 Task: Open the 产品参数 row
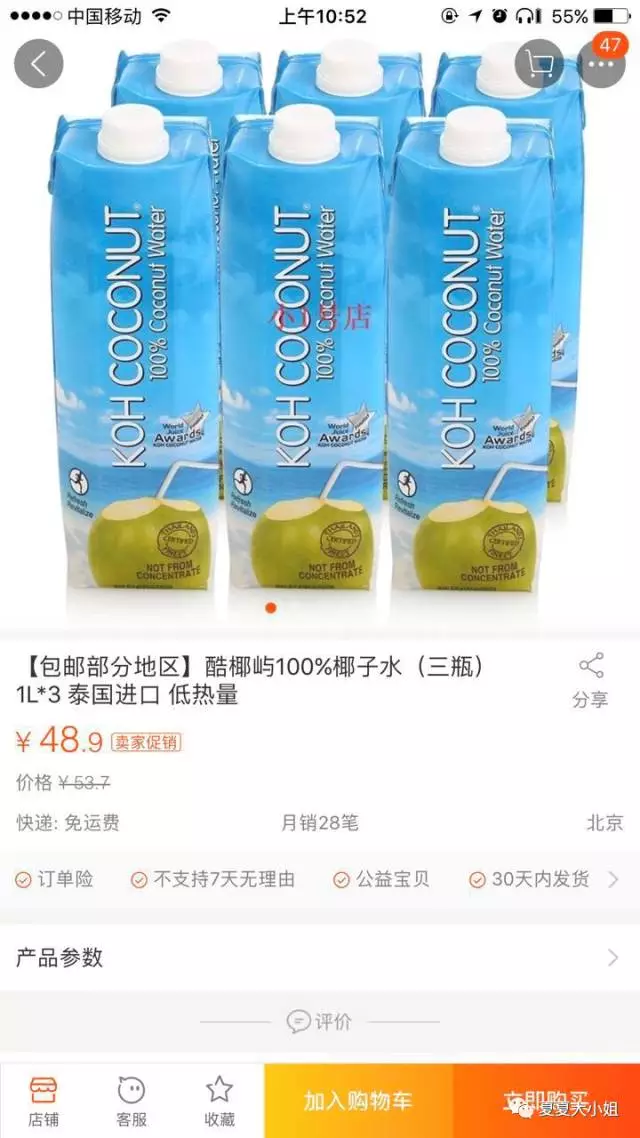320,957
